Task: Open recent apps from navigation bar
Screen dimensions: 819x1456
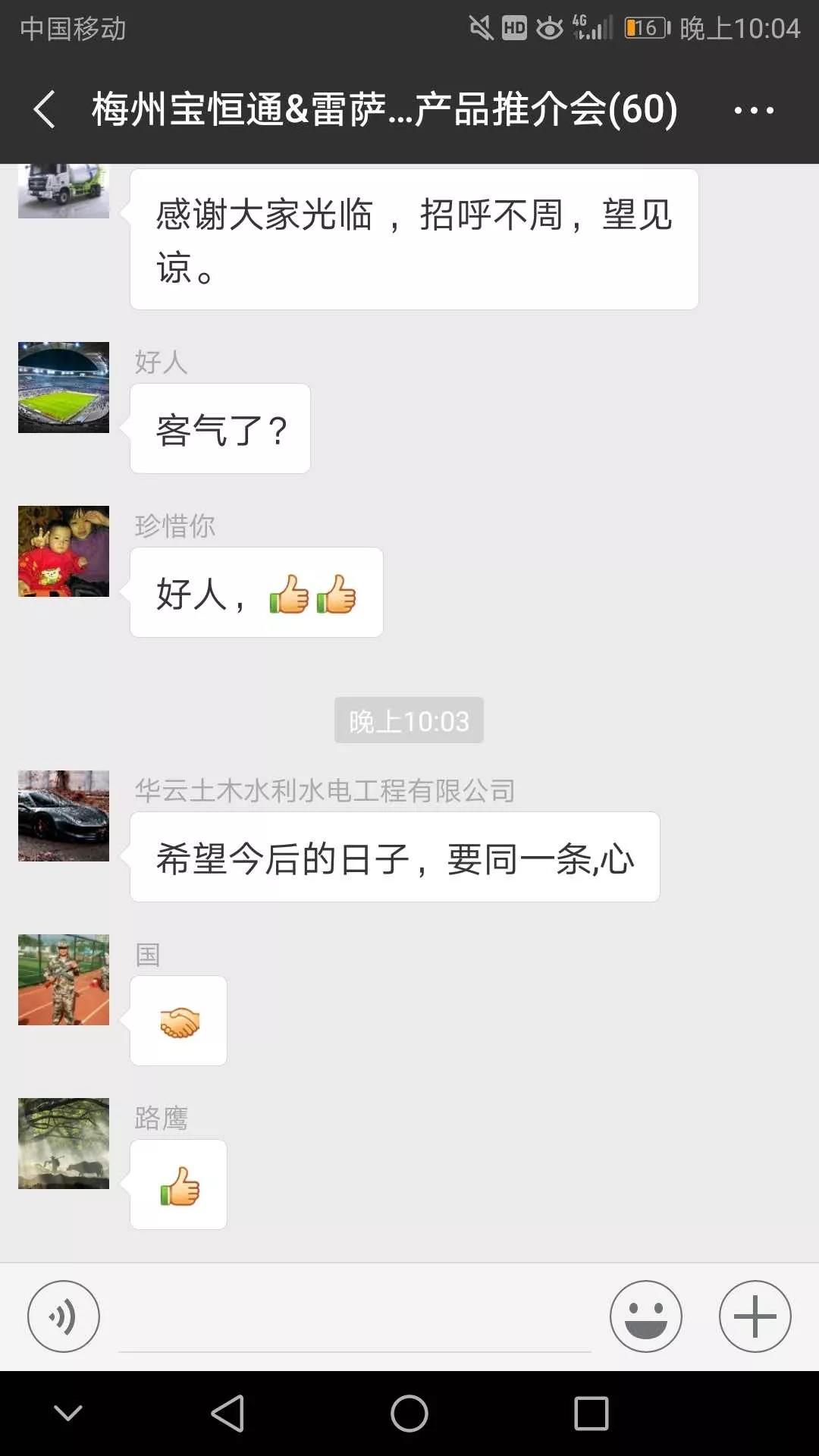Action: tap(591, 1414)
